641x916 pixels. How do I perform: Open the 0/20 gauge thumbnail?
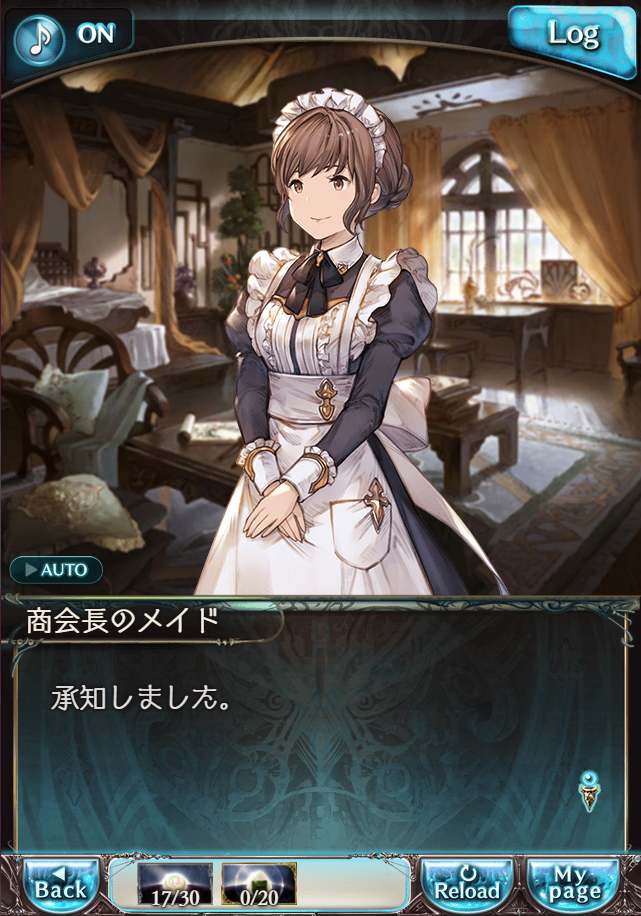click(x=259, y=883)
